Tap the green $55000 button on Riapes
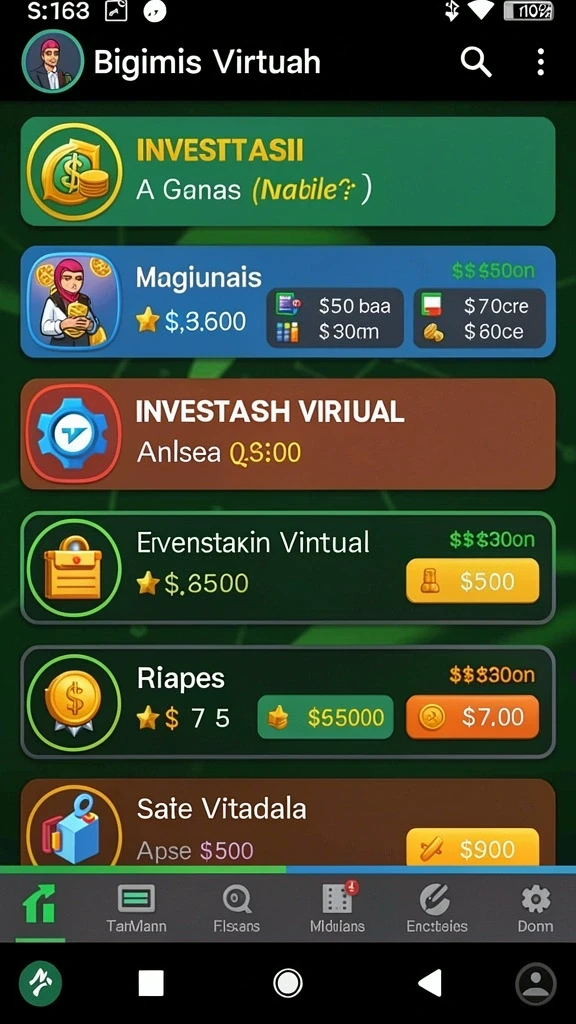Viewport: 576px width, 1024px height. (x=326, y=717)
